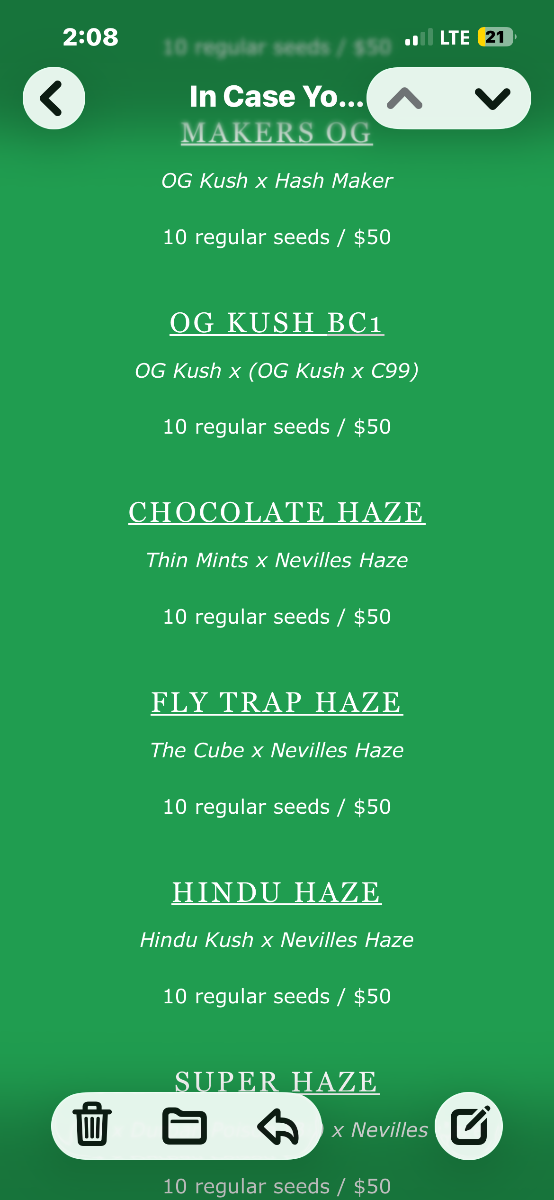Jump to the previous message arrow

coord(405,98)
